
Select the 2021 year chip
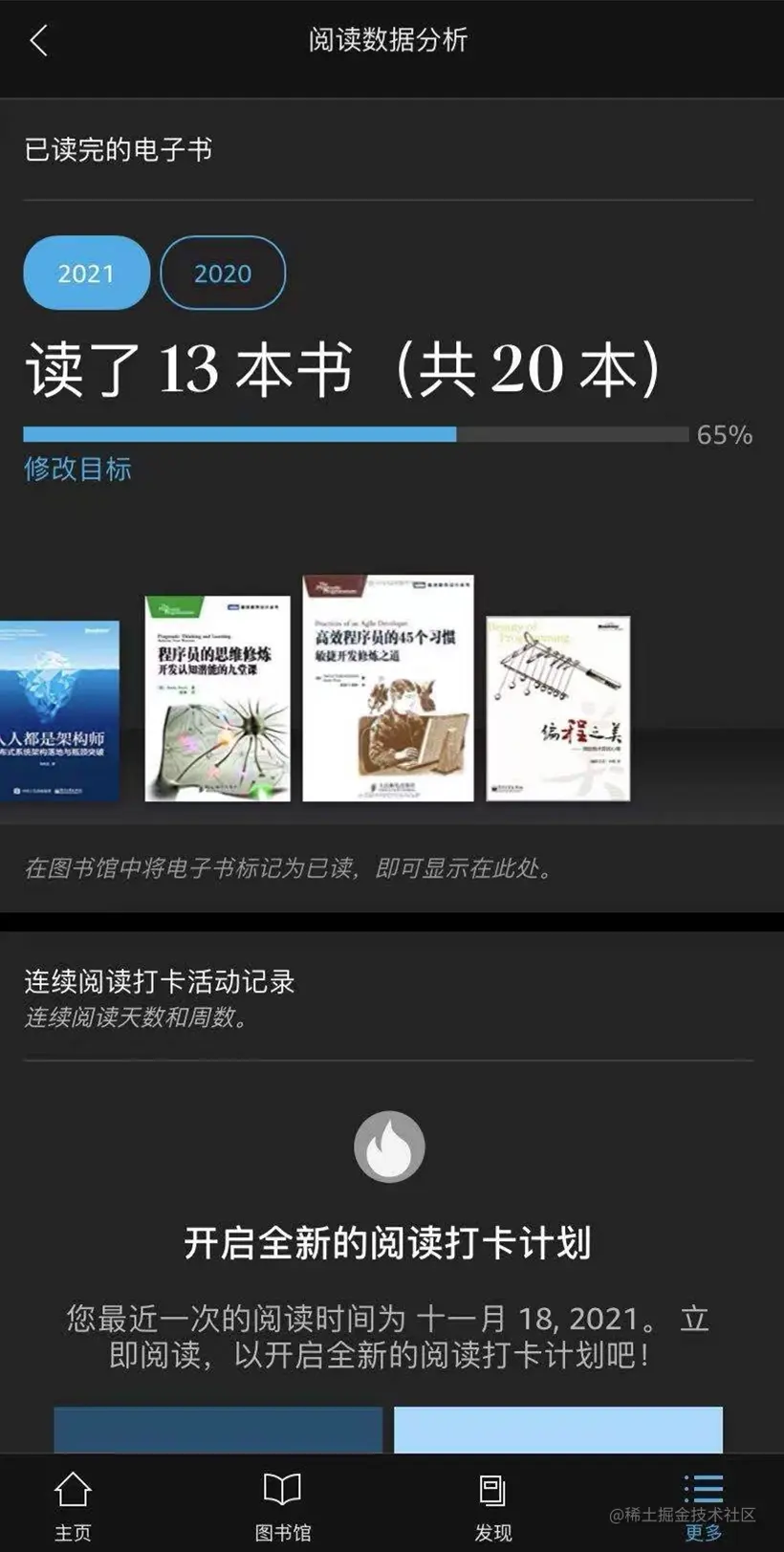click(86, 273)
